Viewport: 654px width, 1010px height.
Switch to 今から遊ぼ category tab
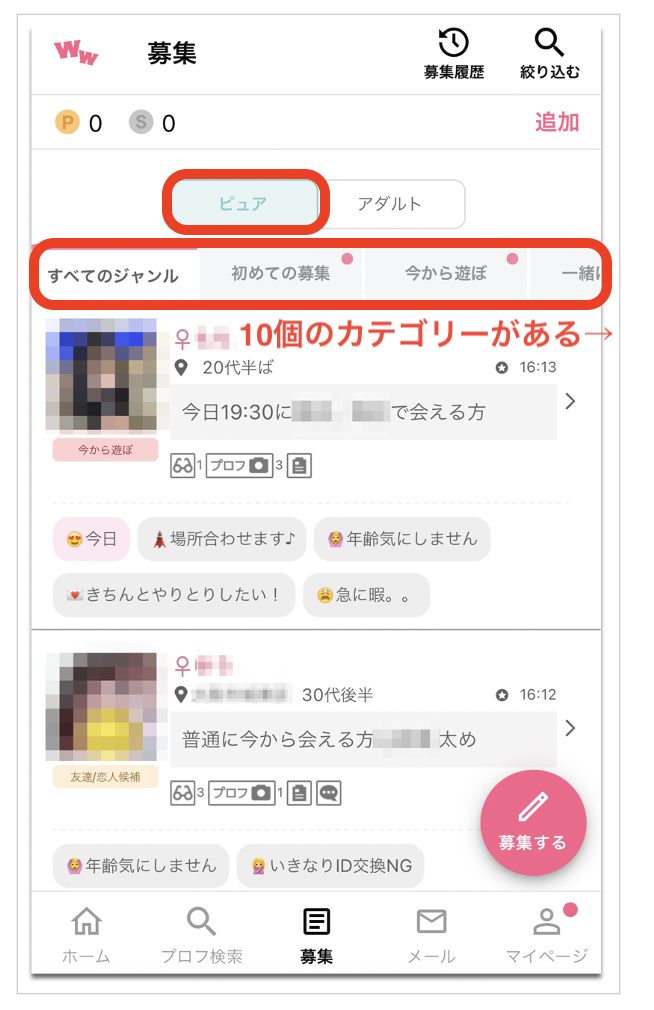446,273
